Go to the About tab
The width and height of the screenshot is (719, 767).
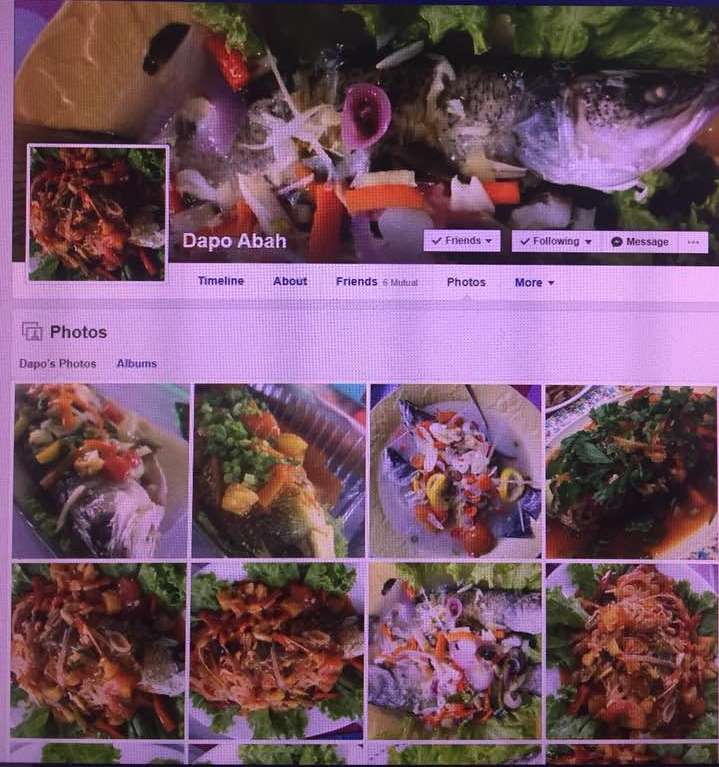[290, 281]
